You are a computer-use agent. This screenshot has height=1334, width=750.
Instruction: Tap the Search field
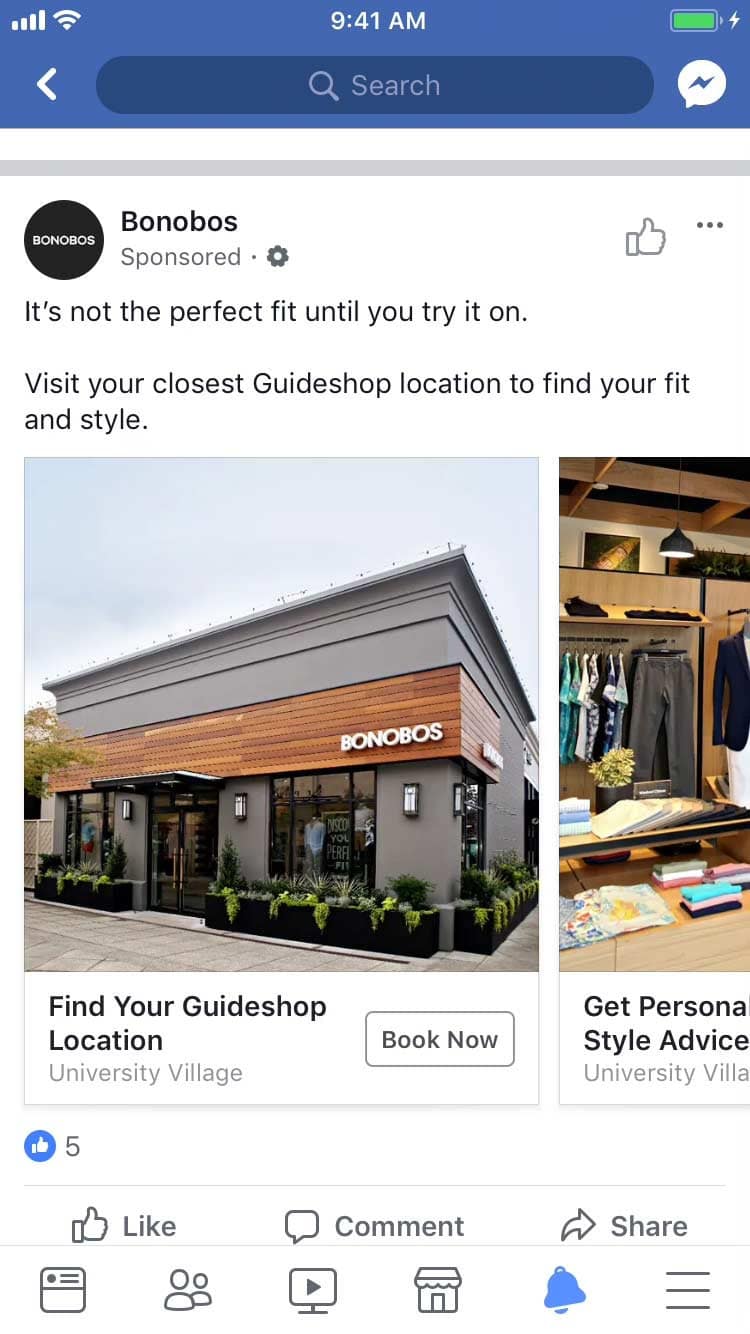(374, 85)
